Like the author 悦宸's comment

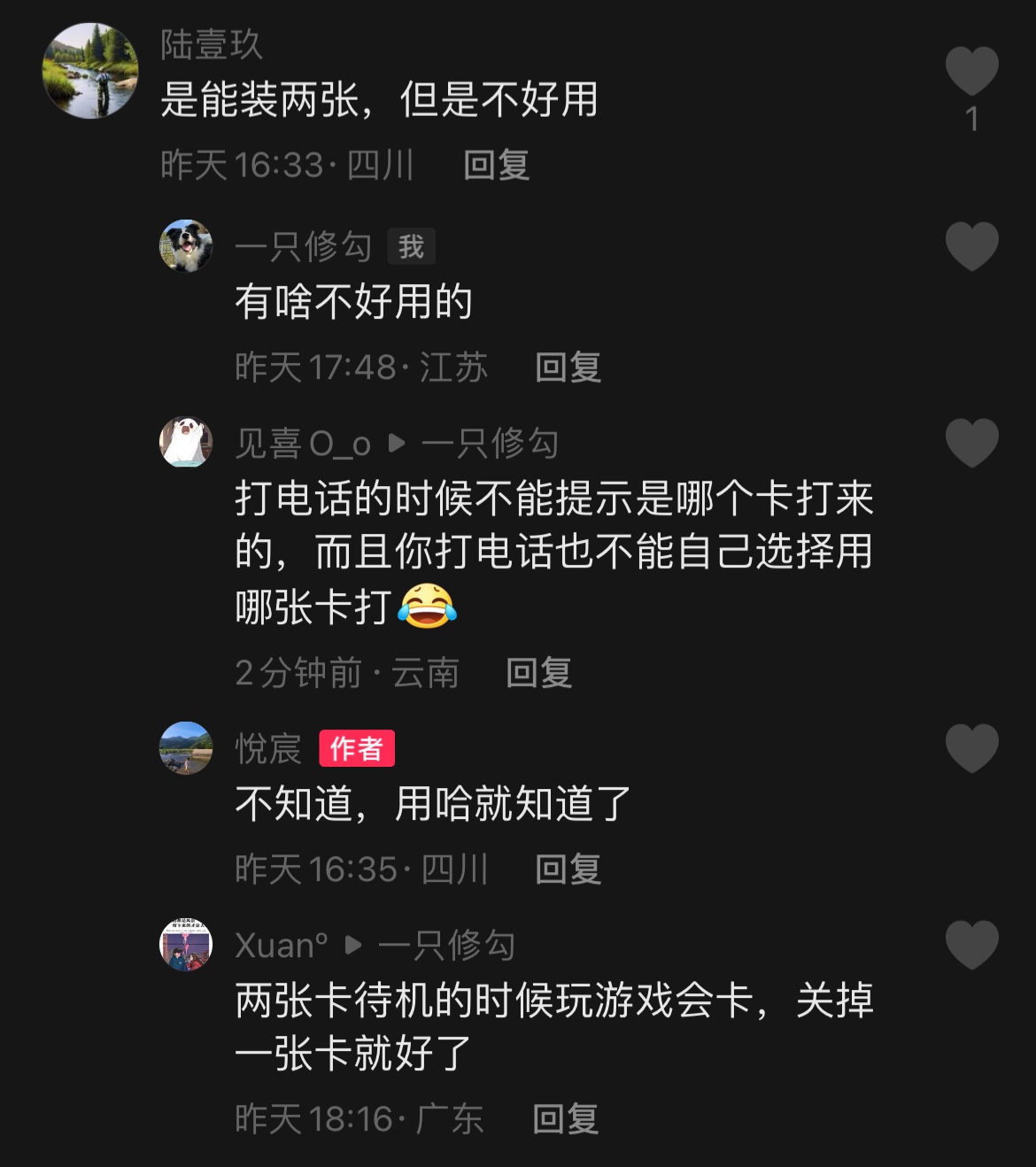tap(971, 748)
